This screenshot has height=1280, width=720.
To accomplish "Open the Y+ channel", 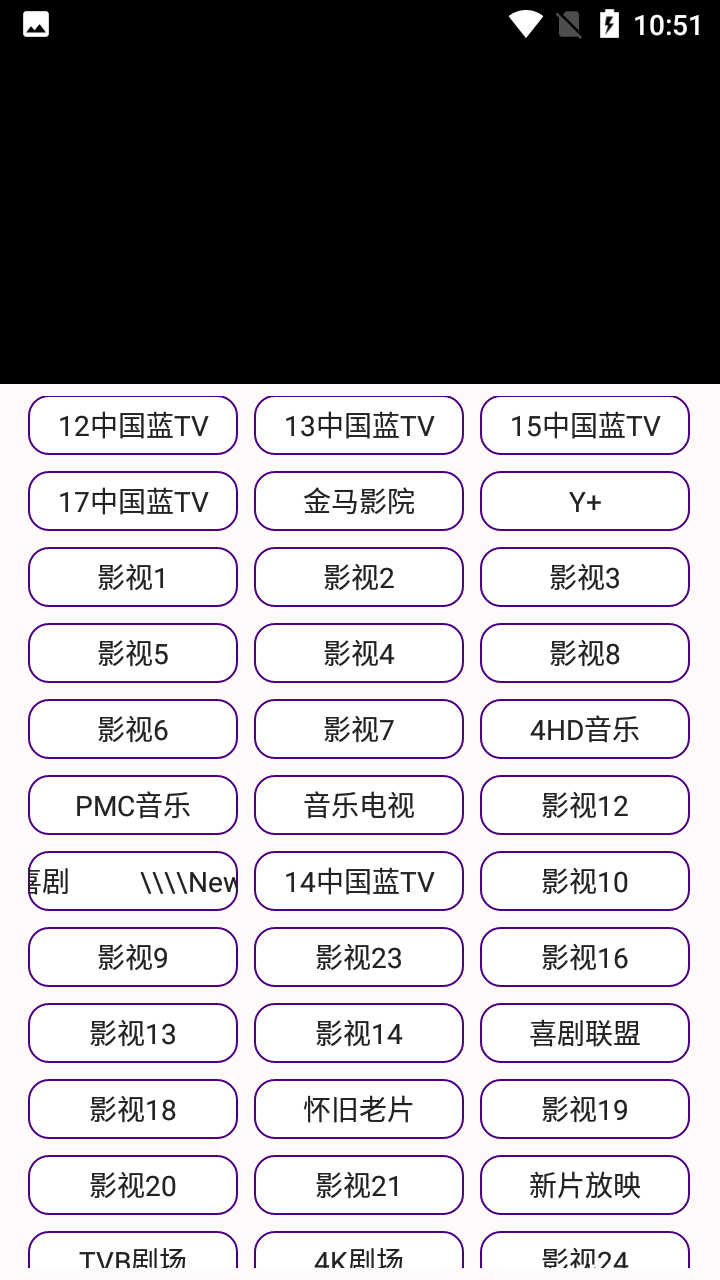I will tap(584, 501).
